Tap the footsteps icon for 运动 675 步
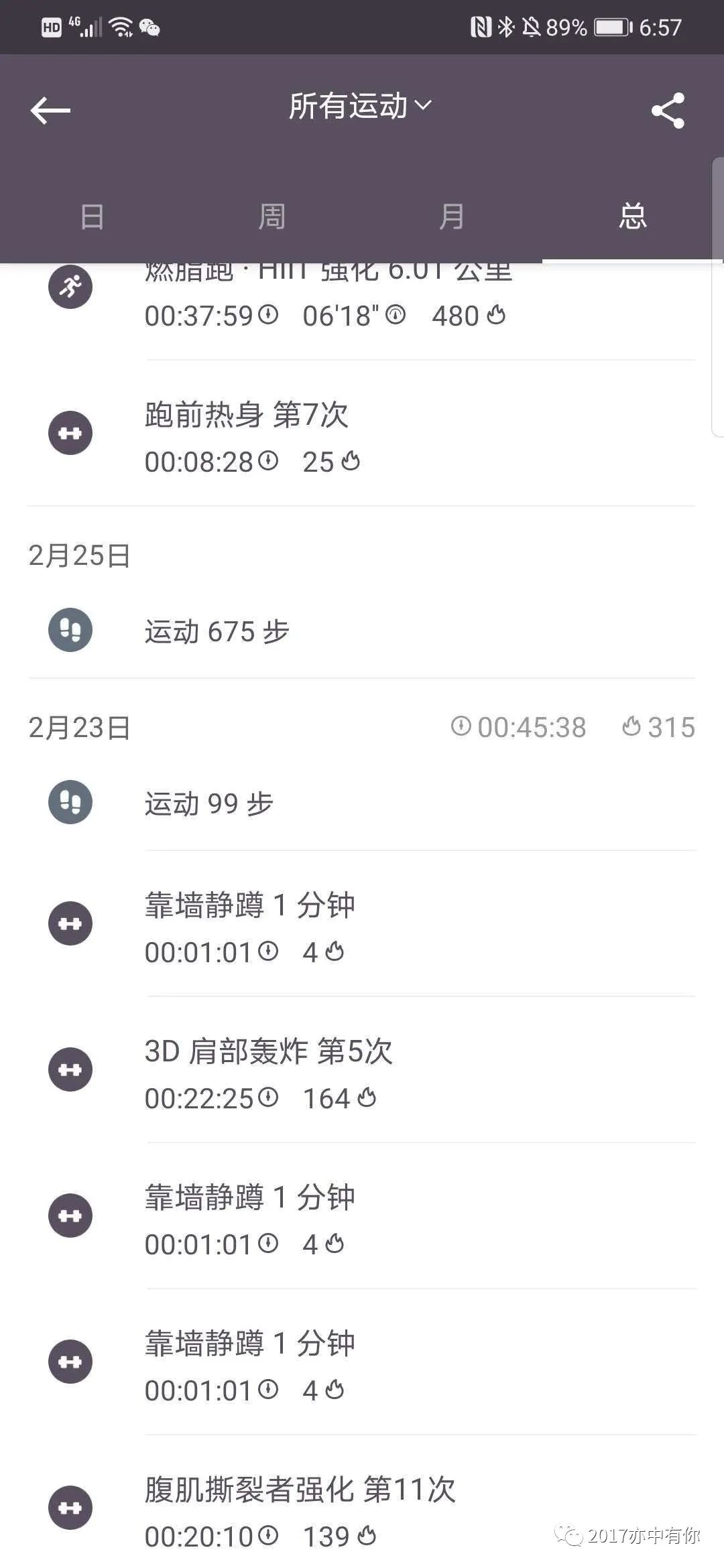Image resolution: width=724 pixels, height=1568 pixels. tap(70, 630)
